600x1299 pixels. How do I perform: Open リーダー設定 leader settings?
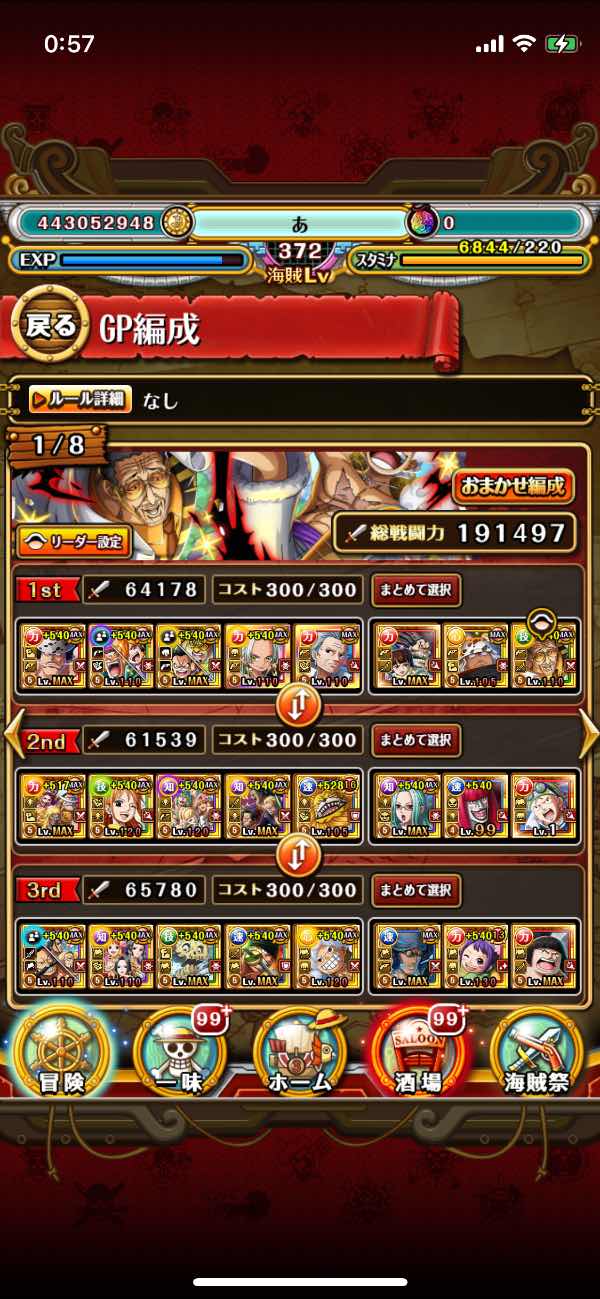tap(74, 542)
